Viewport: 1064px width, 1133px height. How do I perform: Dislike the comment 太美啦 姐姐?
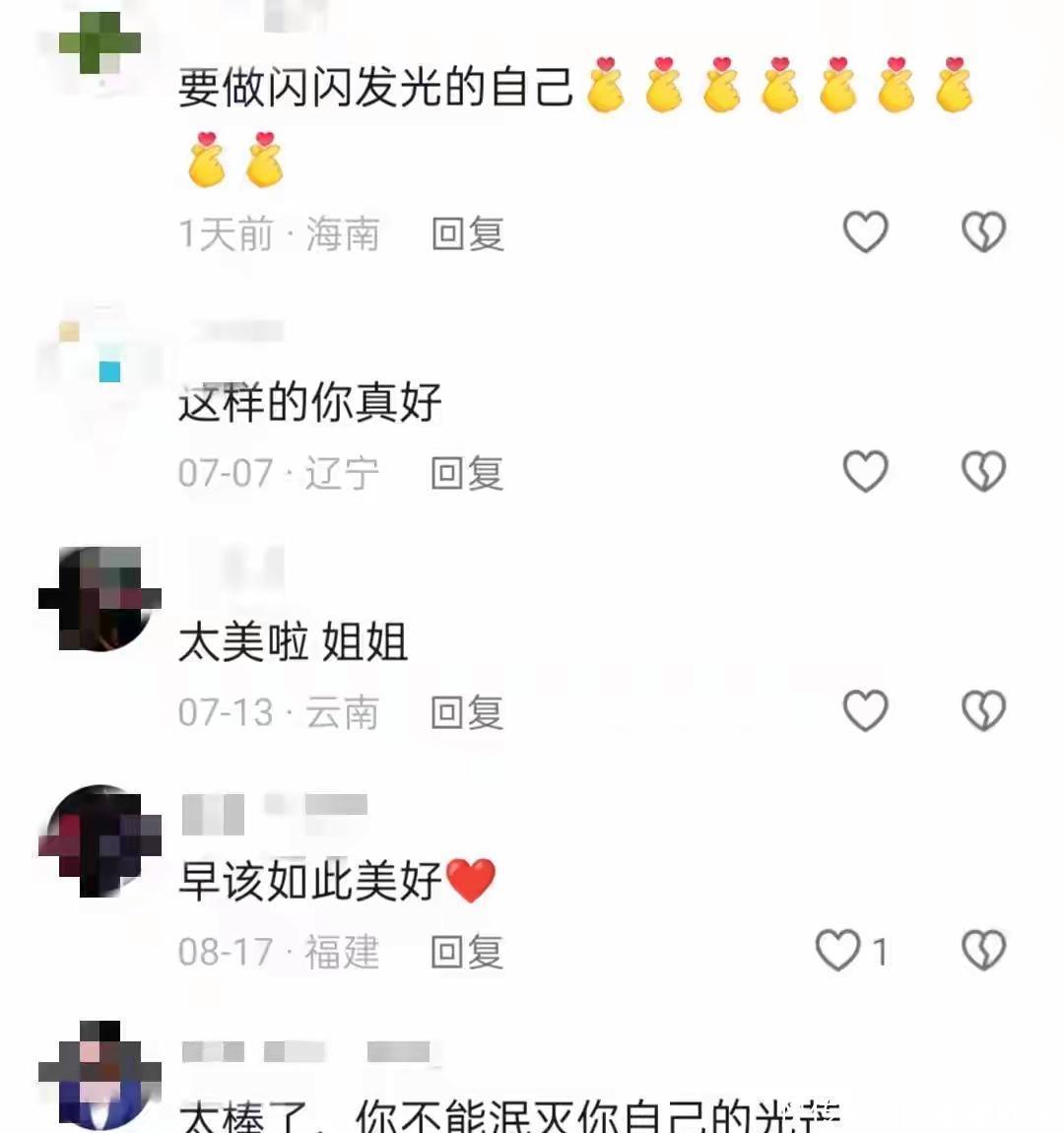coord(982,711)
